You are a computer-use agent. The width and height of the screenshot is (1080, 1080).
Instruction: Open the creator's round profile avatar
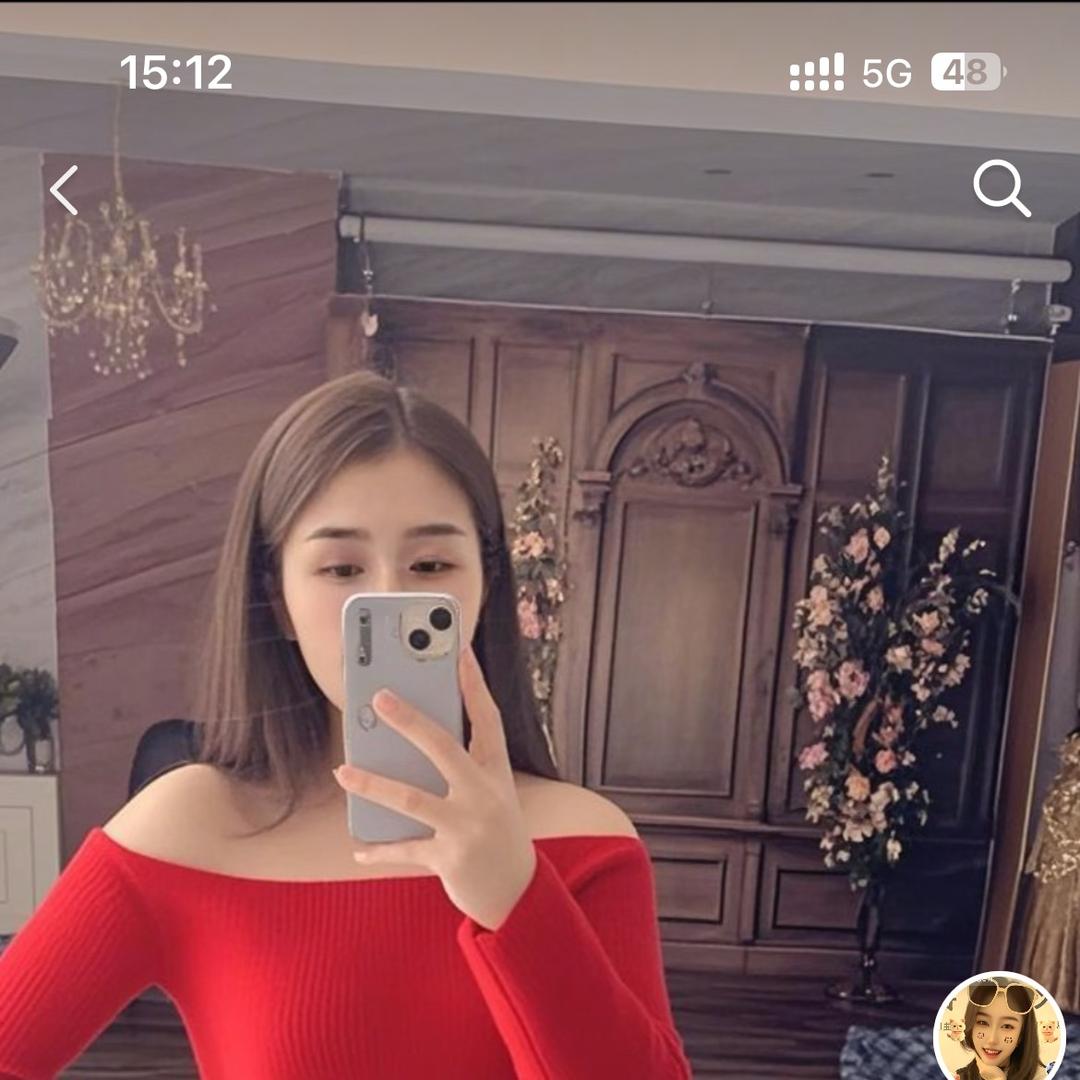coord(998,1030)
